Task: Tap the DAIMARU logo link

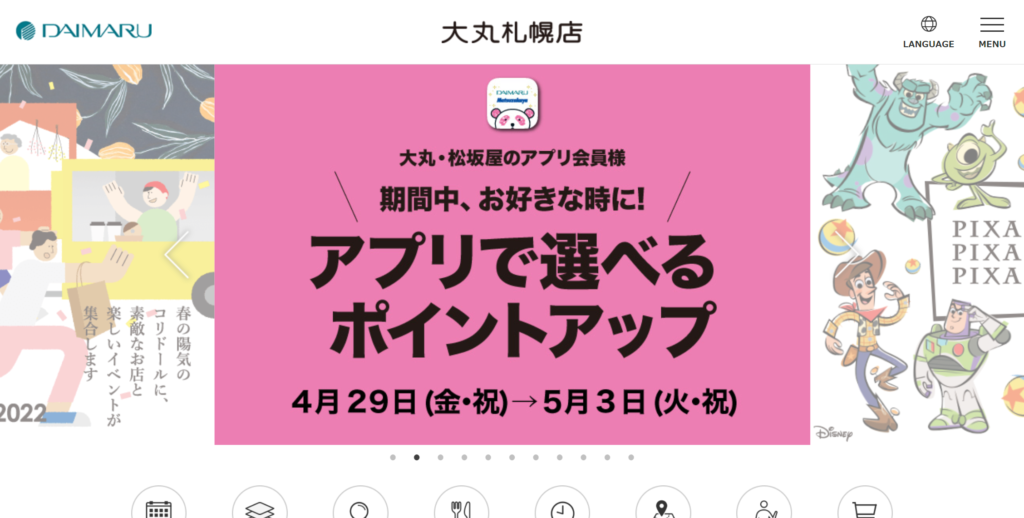Action: [x=84, y=31]
